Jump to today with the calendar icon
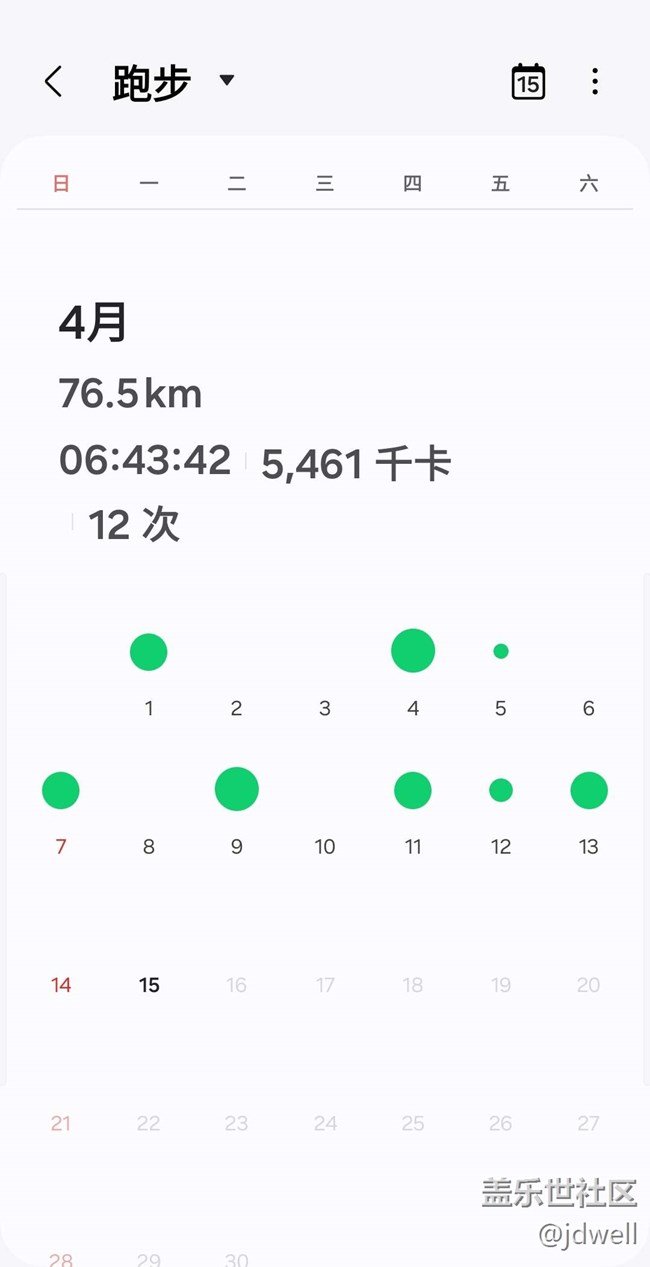 (x=528, y=81)
